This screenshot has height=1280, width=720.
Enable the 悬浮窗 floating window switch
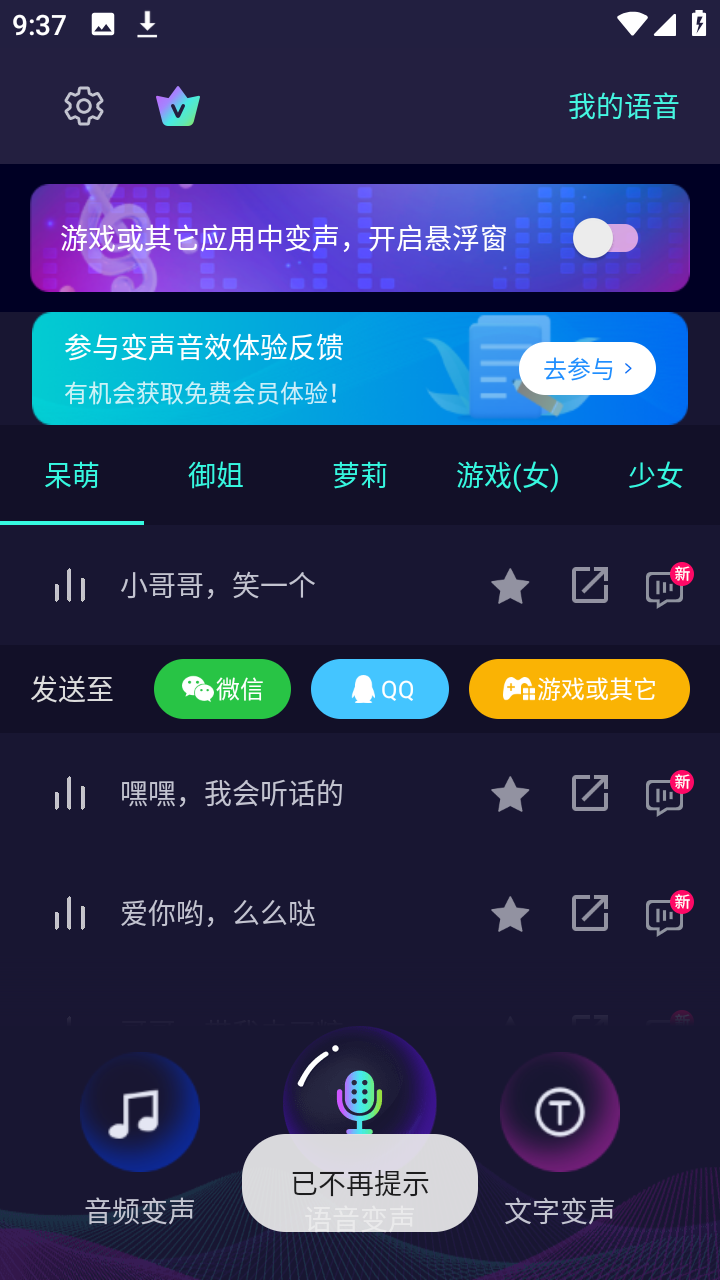(x=606, y=238)
